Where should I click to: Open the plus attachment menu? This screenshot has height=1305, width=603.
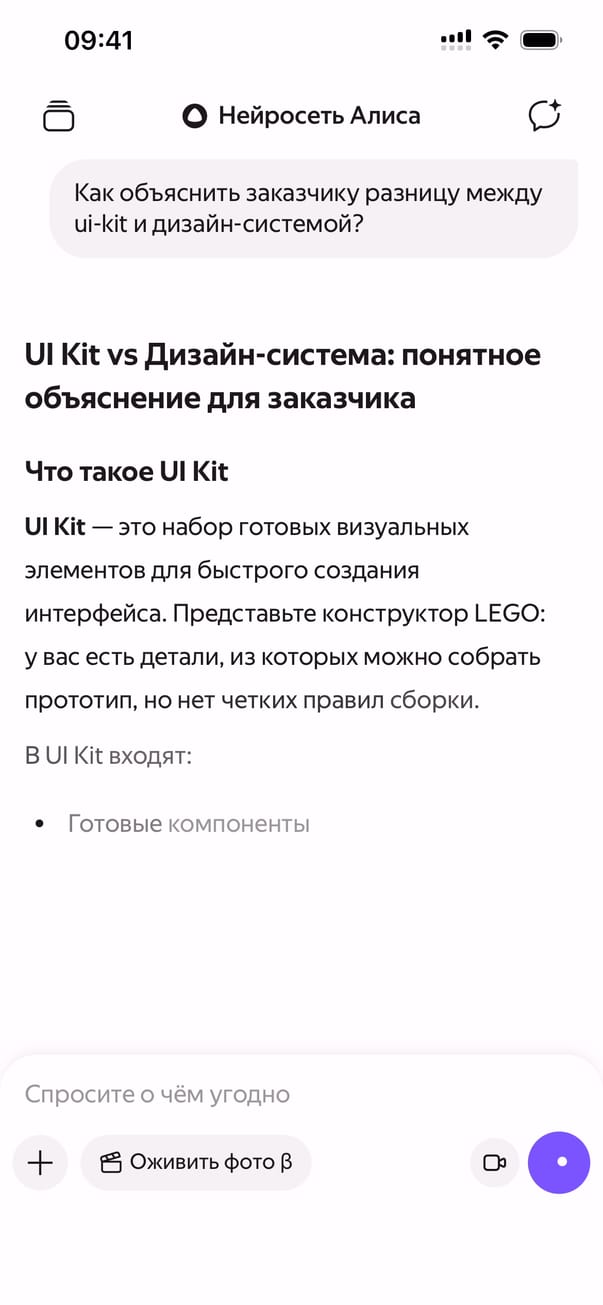pyautogui.click(x=40, y=1162)
